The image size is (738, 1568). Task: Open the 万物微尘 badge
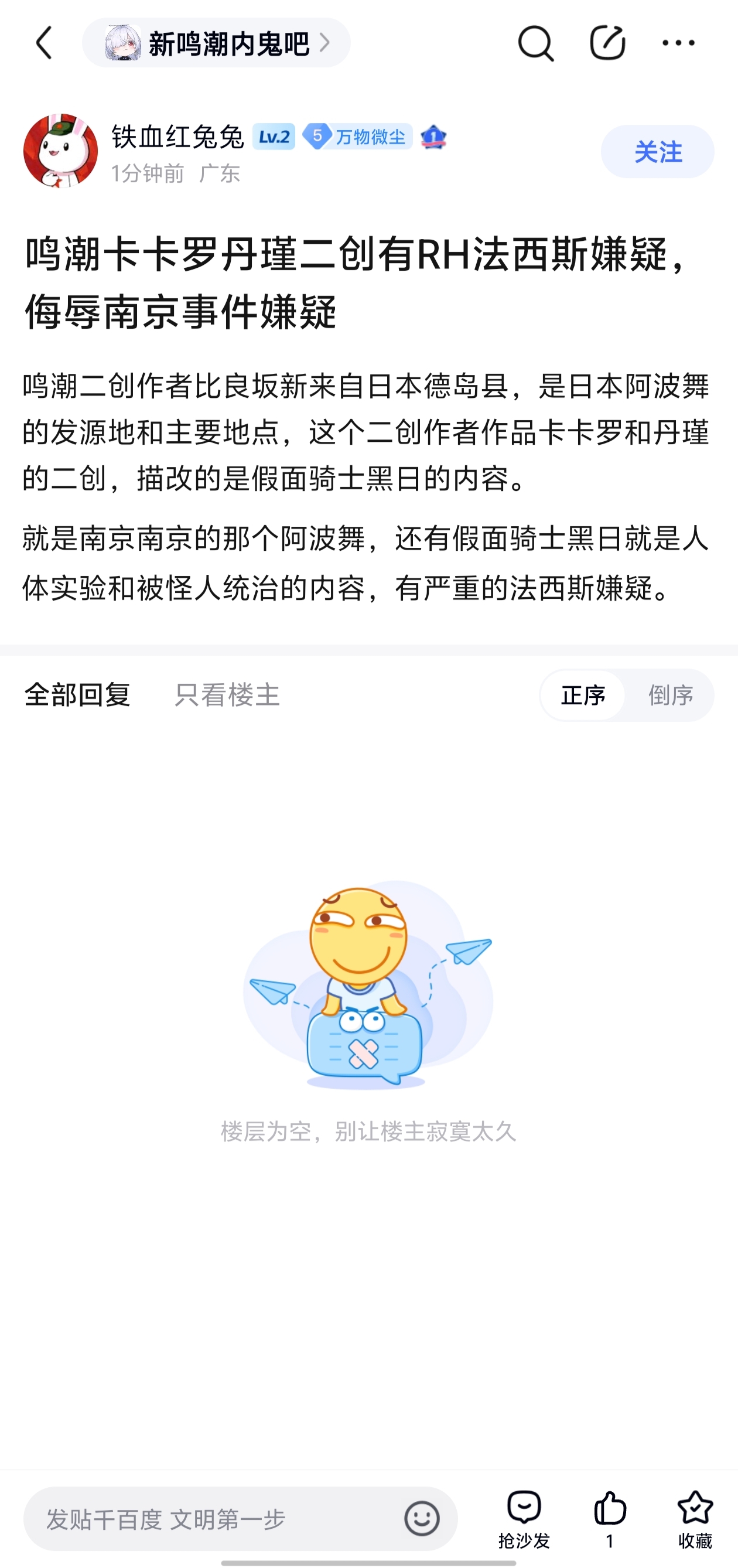coord(358,137)
